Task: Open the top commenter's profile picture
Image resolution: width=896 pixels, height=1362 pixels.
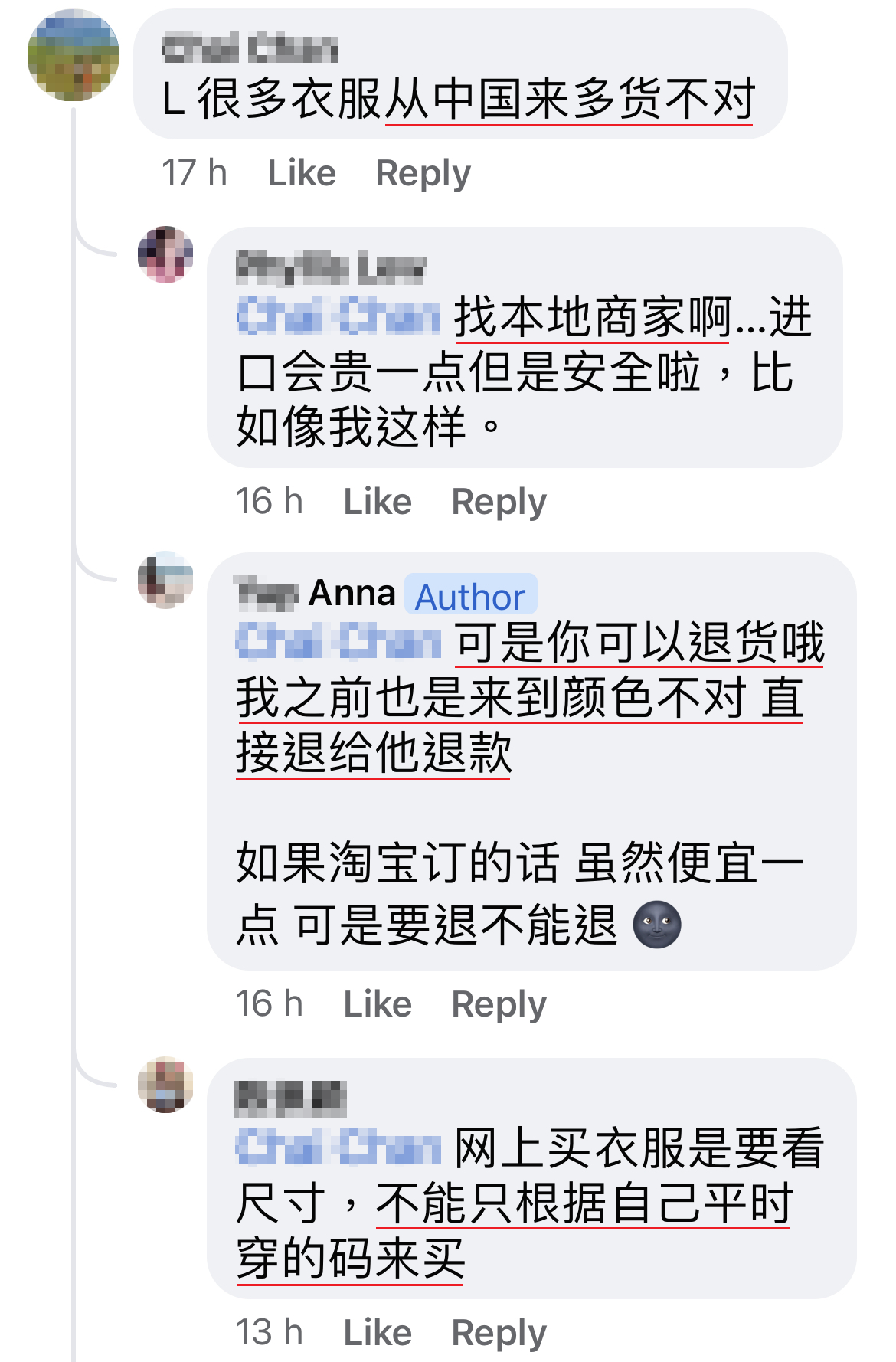Action: (x=73, y=55)
